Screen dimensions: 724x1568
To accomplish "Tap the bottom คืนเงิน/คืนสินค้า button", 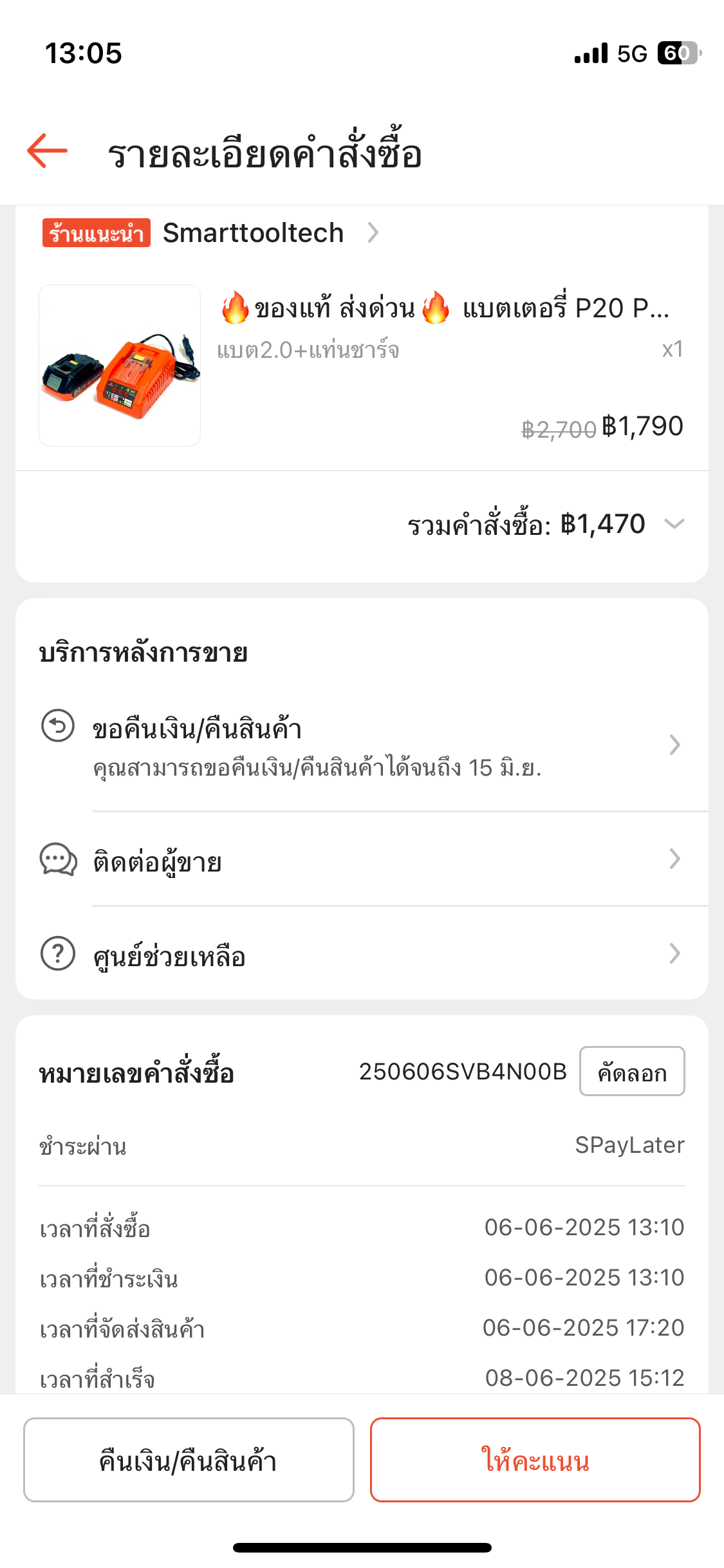I will point(189,1460).
